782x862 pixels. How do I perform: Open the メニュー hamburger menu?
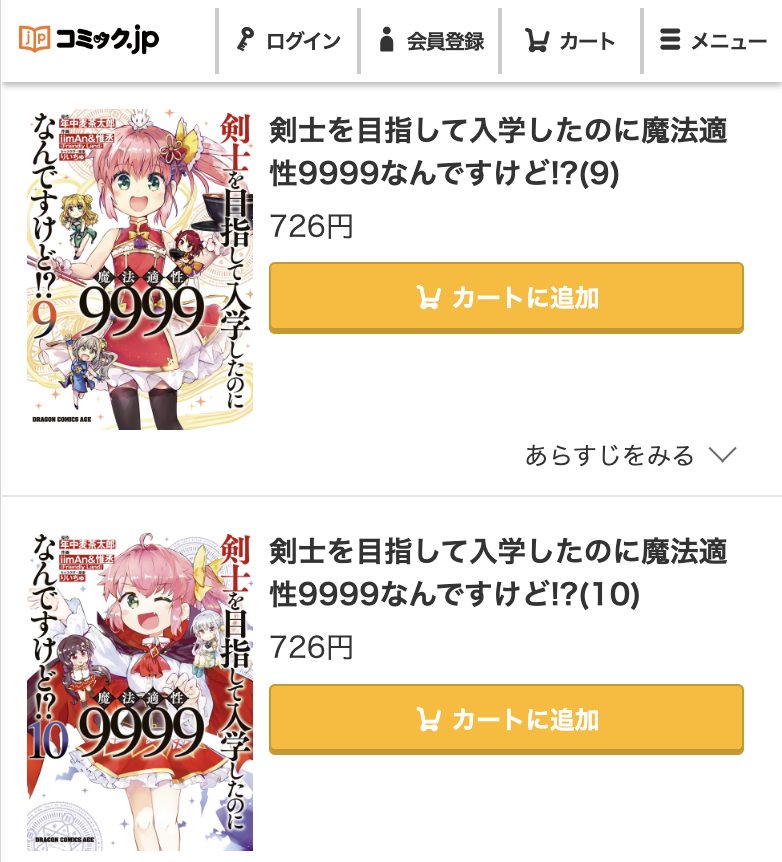713,41
